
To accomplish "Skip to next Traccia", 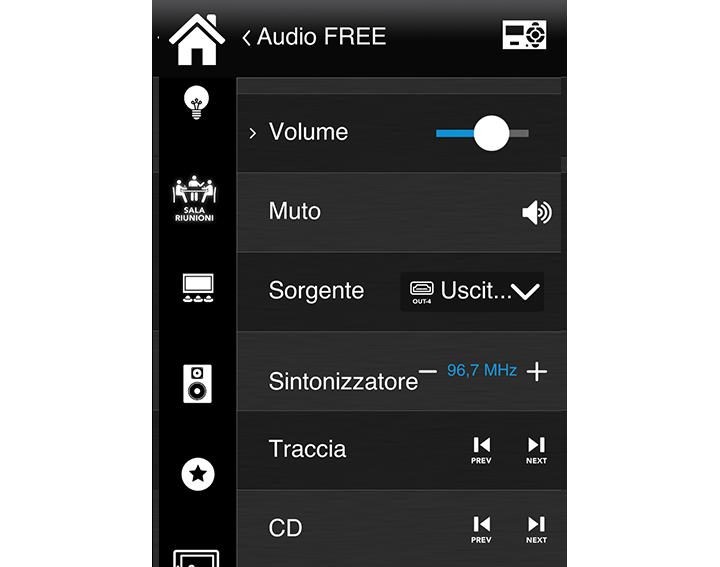I will tap(536, 449).
